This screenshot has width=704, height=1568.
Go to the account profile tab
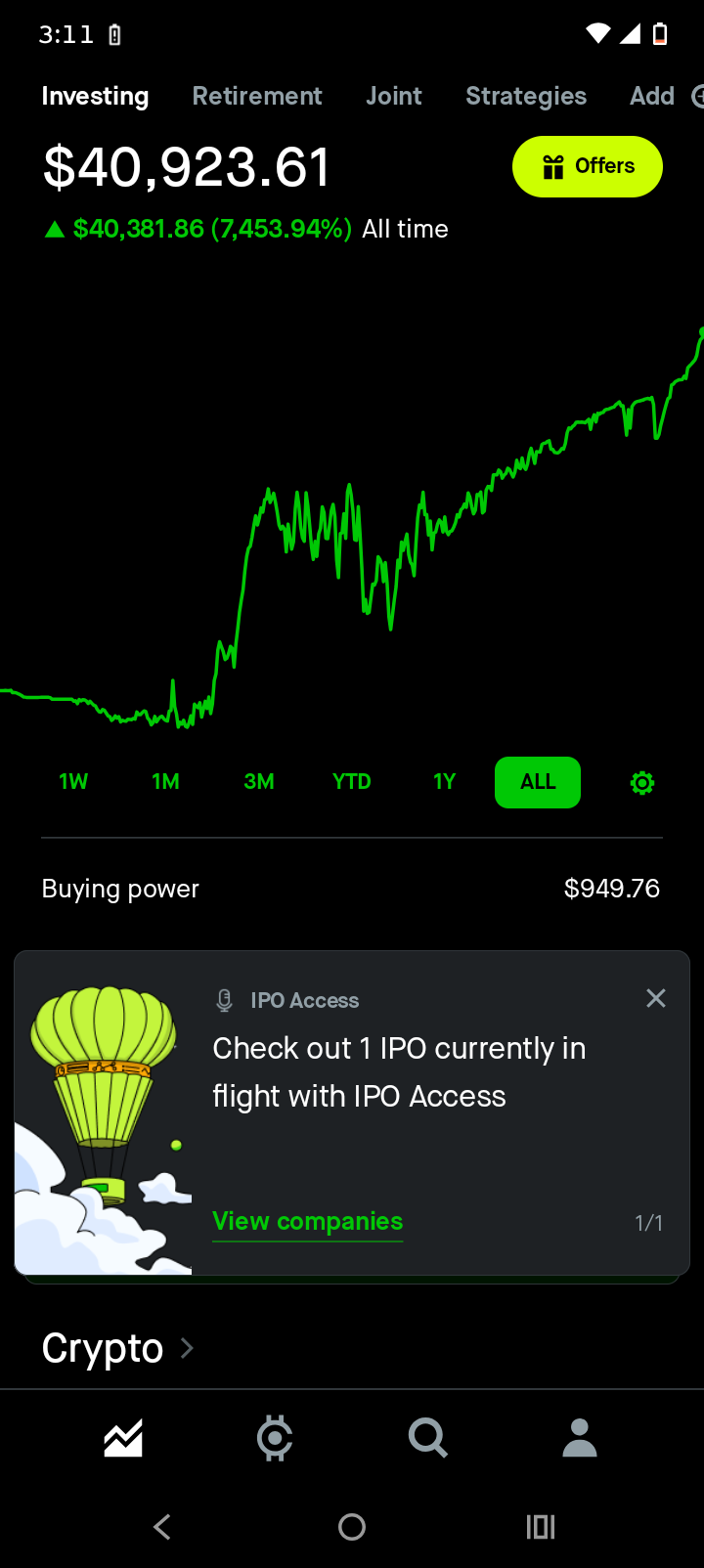point(580,1438)
